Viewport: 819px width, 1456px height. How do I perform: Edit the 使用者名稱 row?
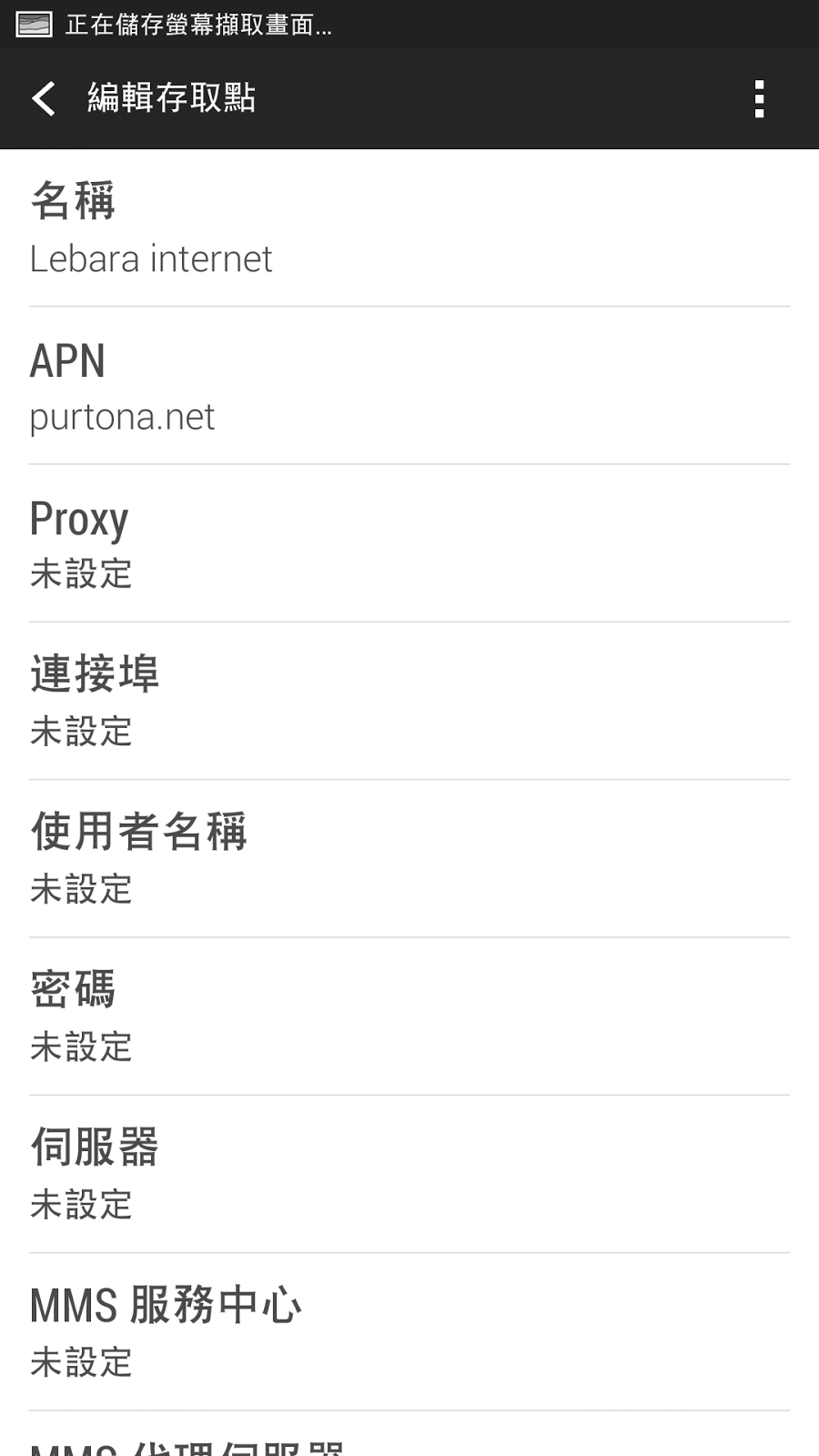pos(409,859)
